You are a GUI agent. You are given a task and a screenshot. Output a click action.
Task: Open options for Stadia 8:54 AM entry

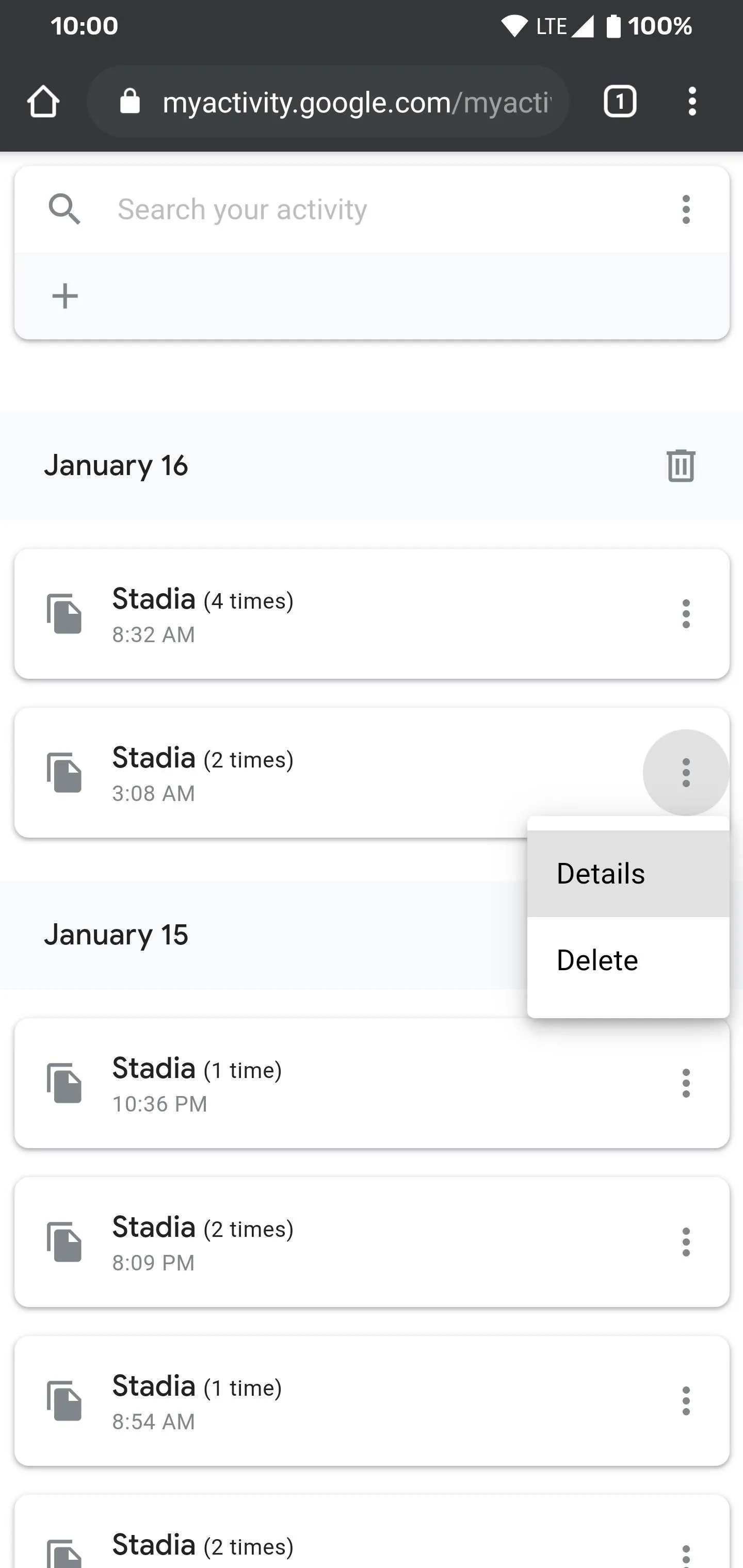(x=686, y=1400)
